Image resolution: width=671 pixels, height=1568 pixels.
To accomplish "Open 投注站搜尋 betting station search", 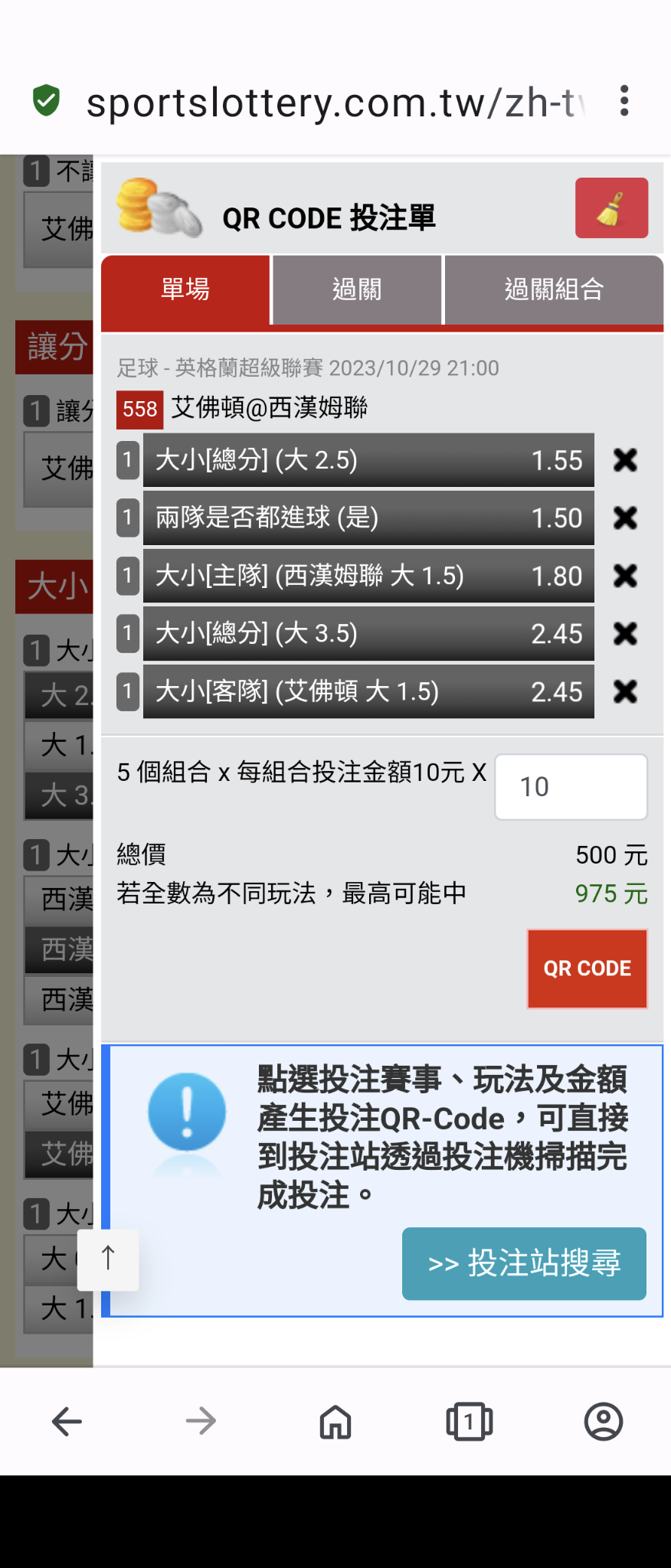I will (524, 1263).
